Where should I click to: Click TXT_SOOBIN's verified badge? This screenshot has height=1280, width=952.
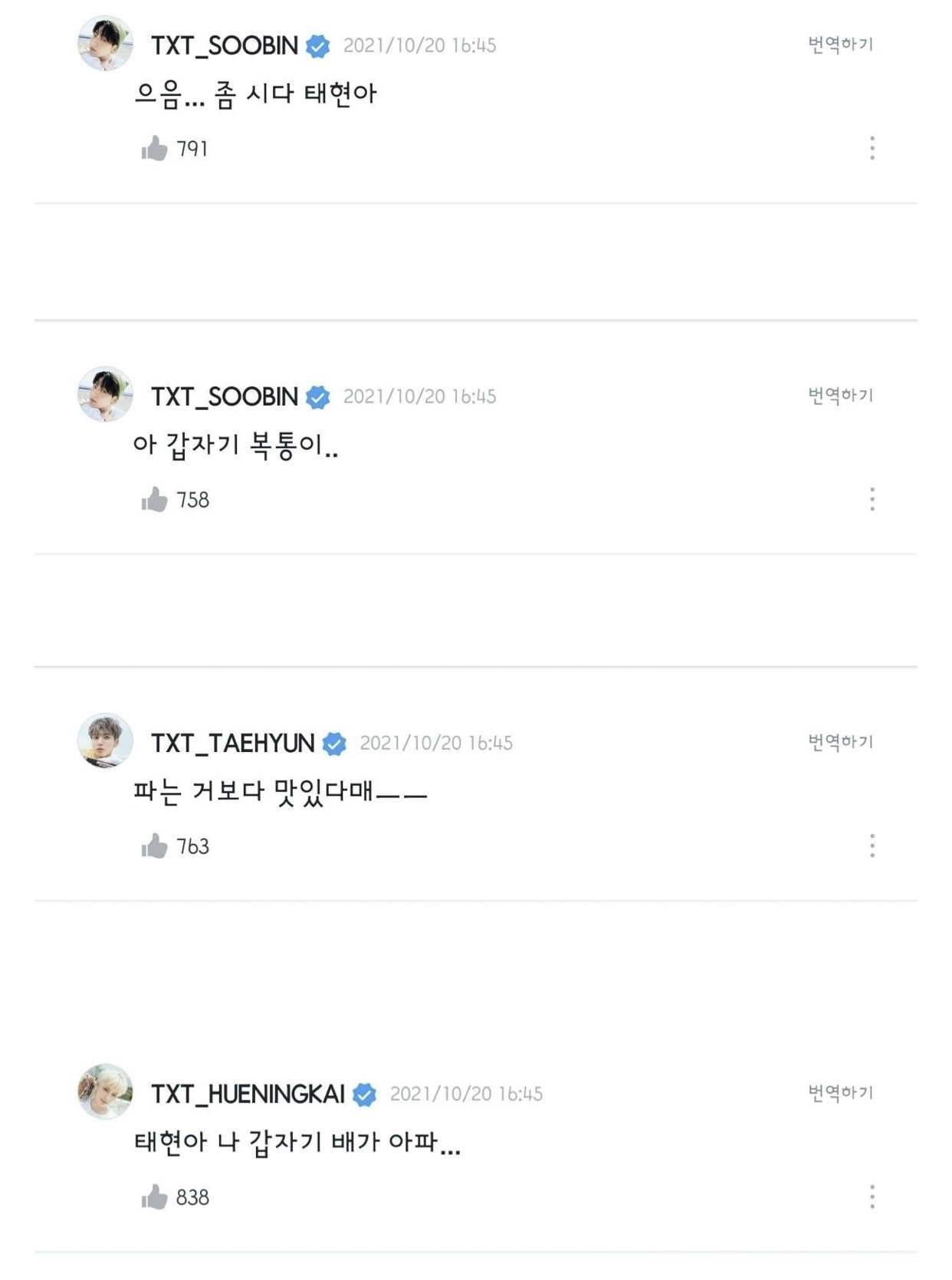pyautogui.click(x=317, y=46)
